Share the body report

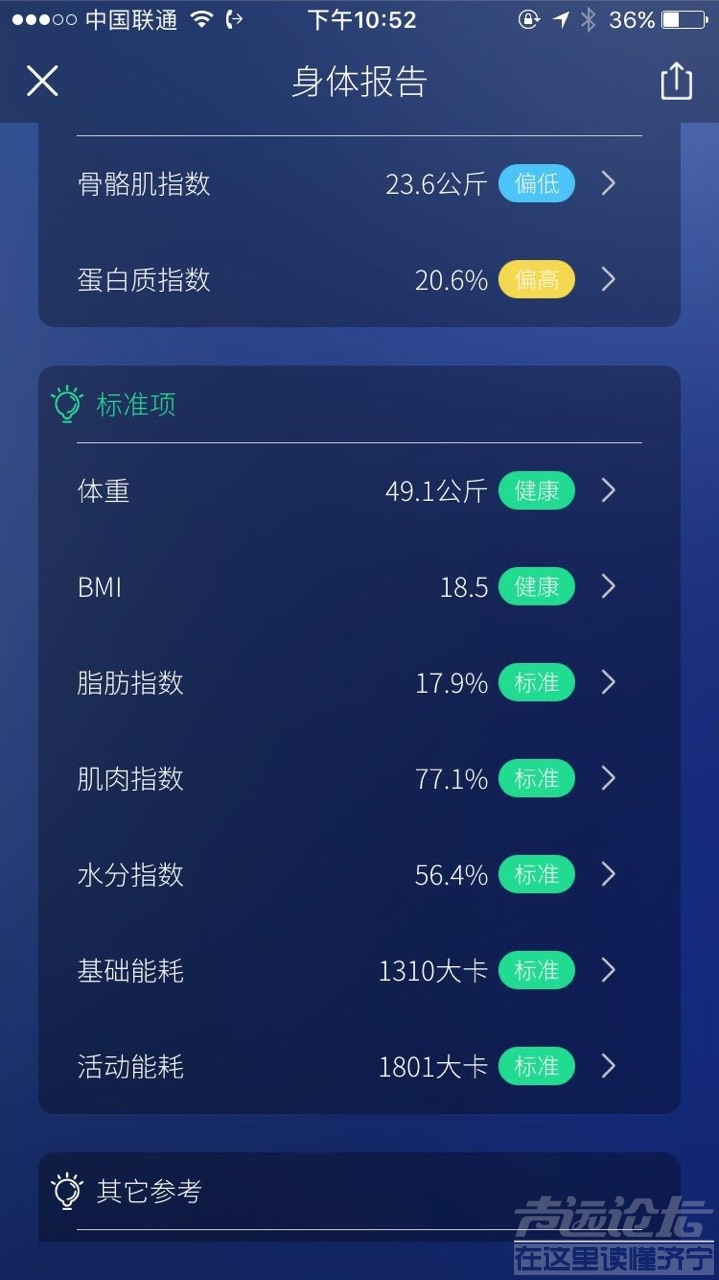pyautogui.click(x=676, y=81)
